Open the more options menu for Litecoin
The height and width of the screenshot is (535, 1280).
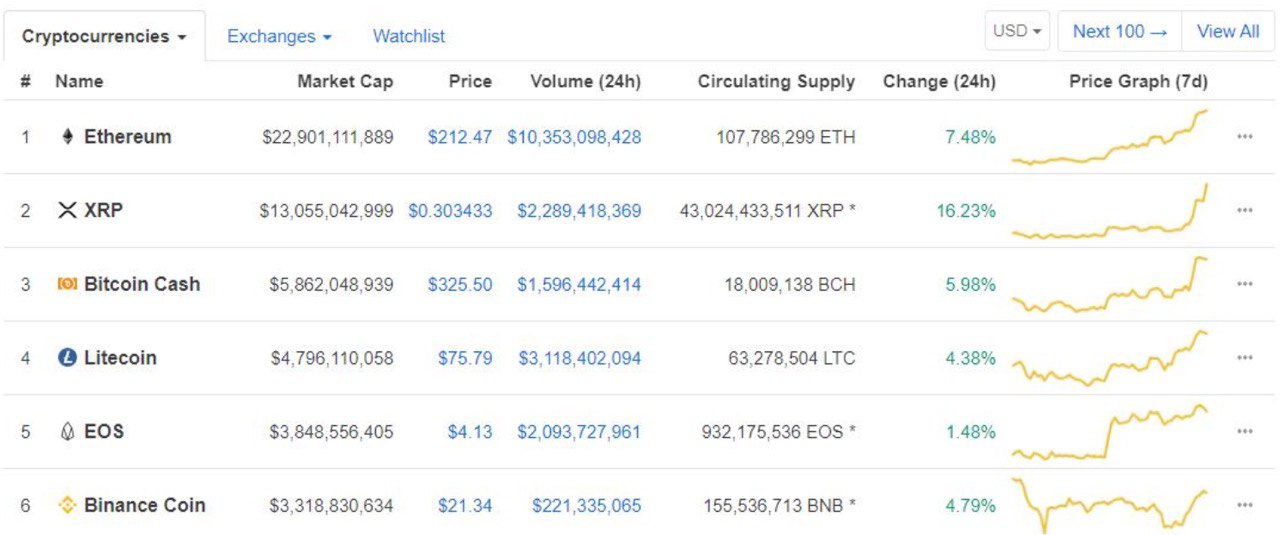point(1244,358)
